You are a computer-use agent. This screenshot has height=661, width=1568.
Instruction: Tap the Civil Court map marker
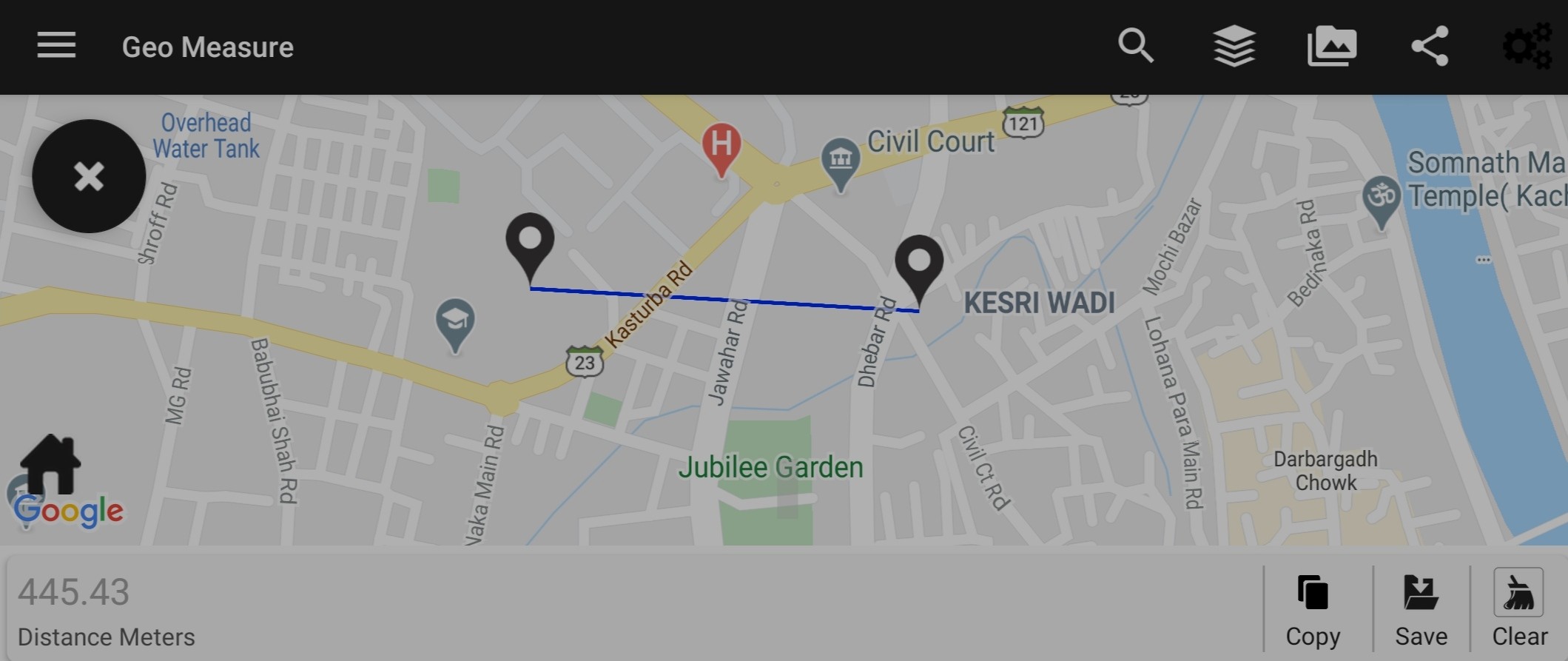point(841,160)
